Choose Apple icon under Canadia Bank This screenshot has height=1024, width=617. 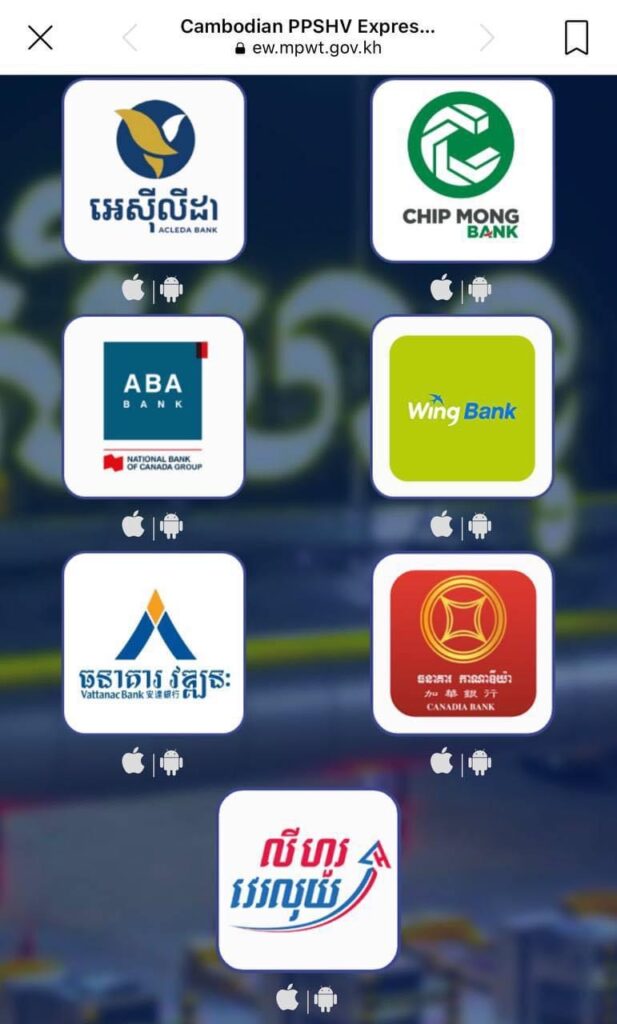(x=441, y=762)
